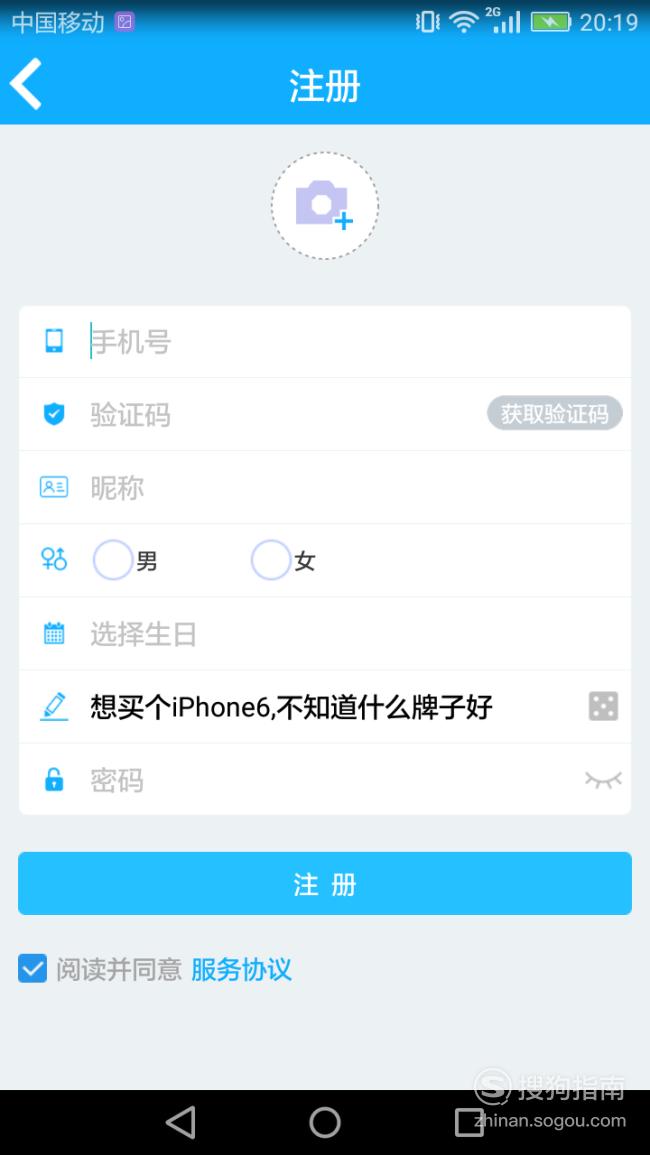The image size is (650, 1155).
Task: Show password with the eye icon
Action: pos(604,779)
